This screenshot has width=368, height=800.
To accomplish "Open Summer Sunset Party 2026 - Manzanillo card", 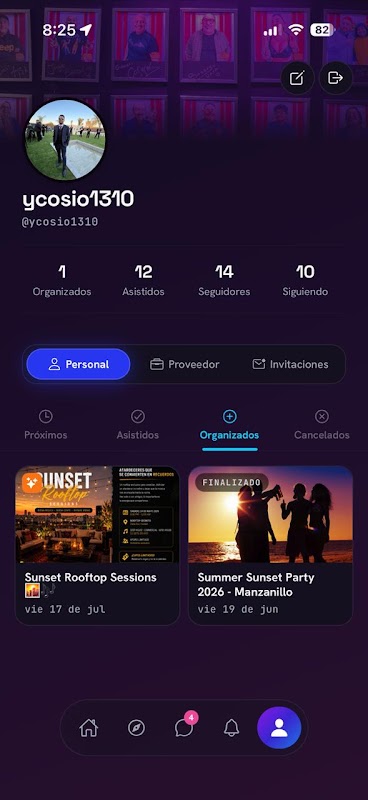I will point(271,545).
